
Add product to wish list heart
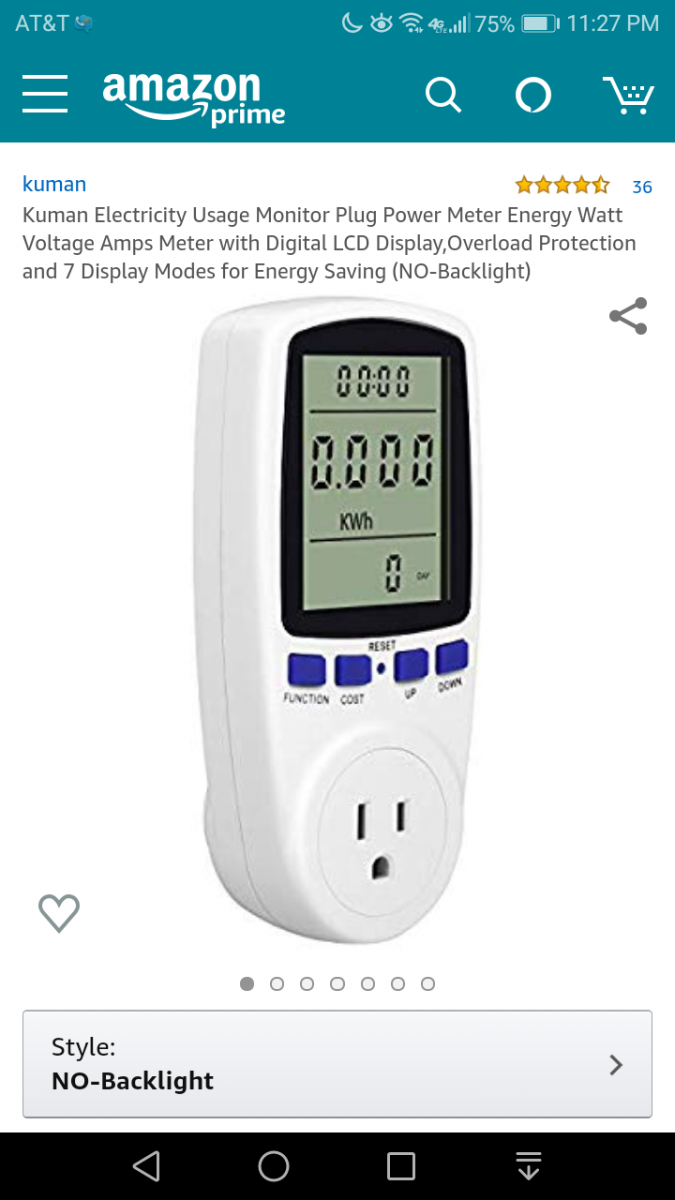(59, 912)
